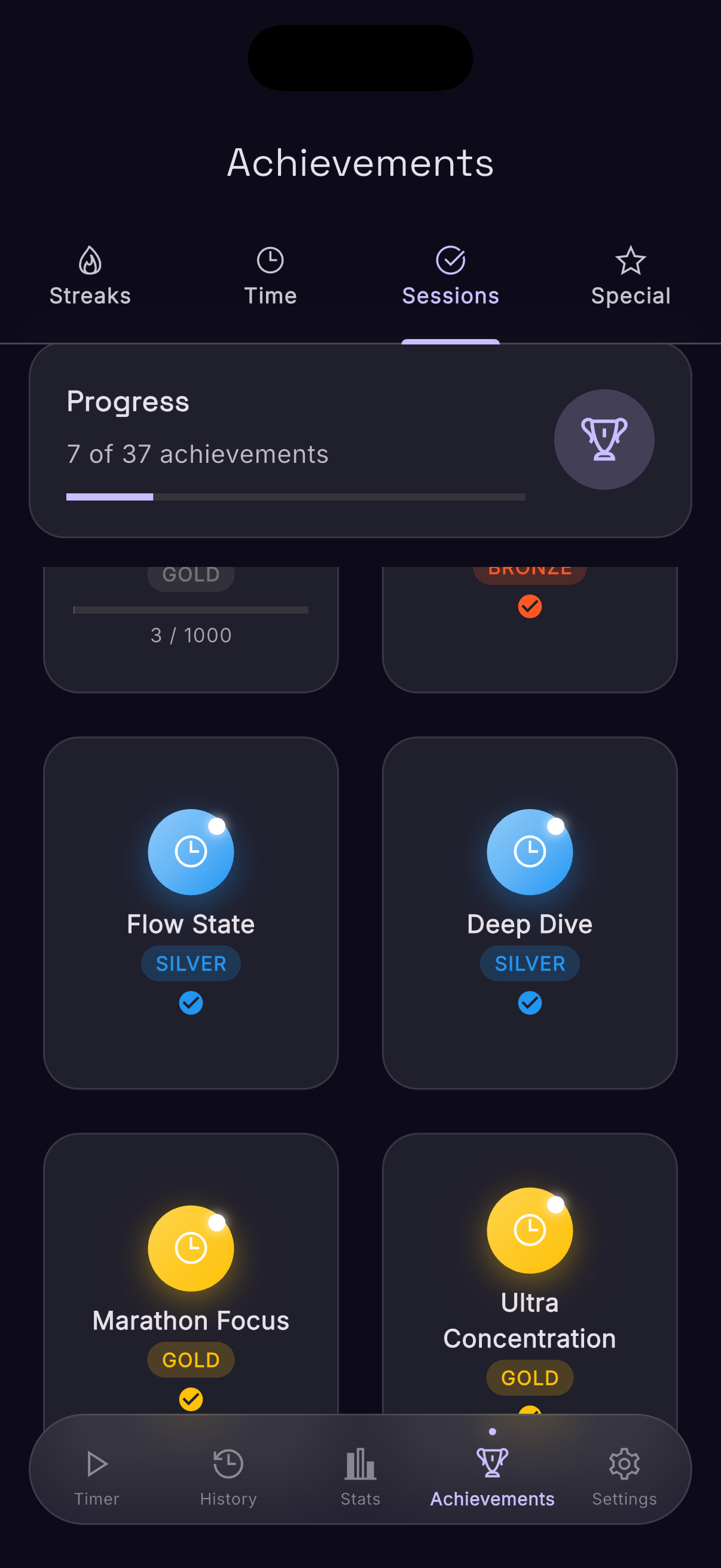Open the Special achievements tab
The height and width of the screenshot is (1568, 721).
coord(630,277)
